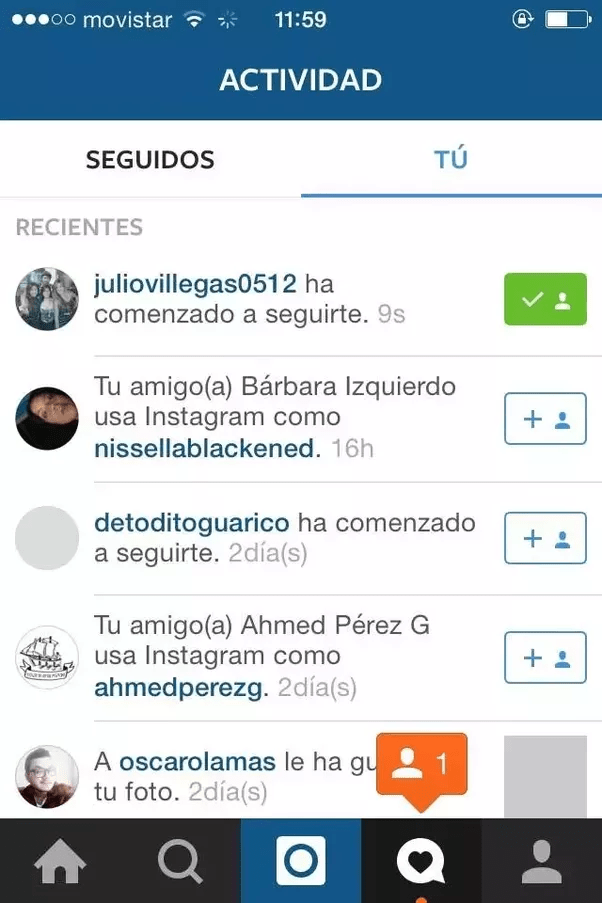Open the camera tab
Image resolution: width=602 pixels, height=903 pixels.
[x=301, y=862]
